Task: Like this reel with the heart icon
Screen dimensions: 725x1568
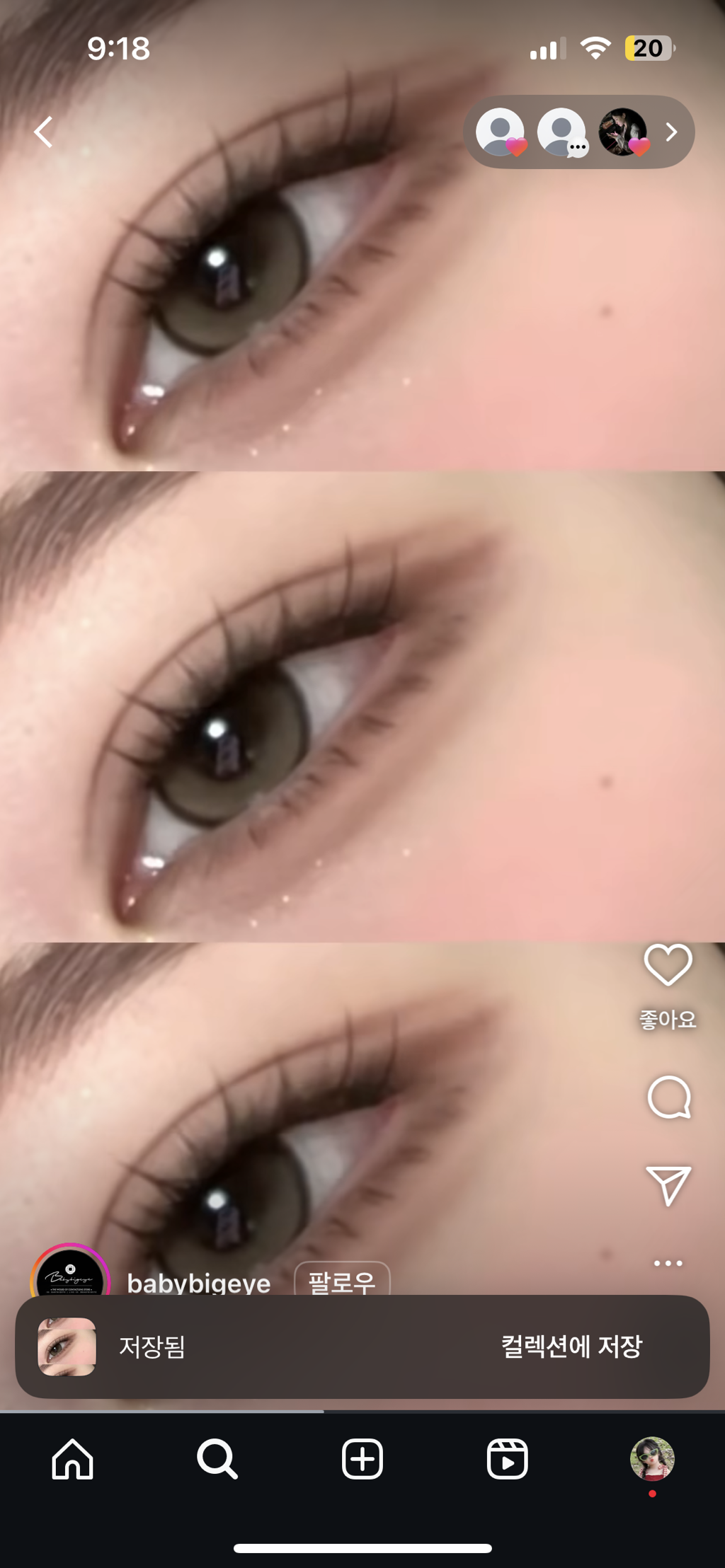Action: point(668,965)
